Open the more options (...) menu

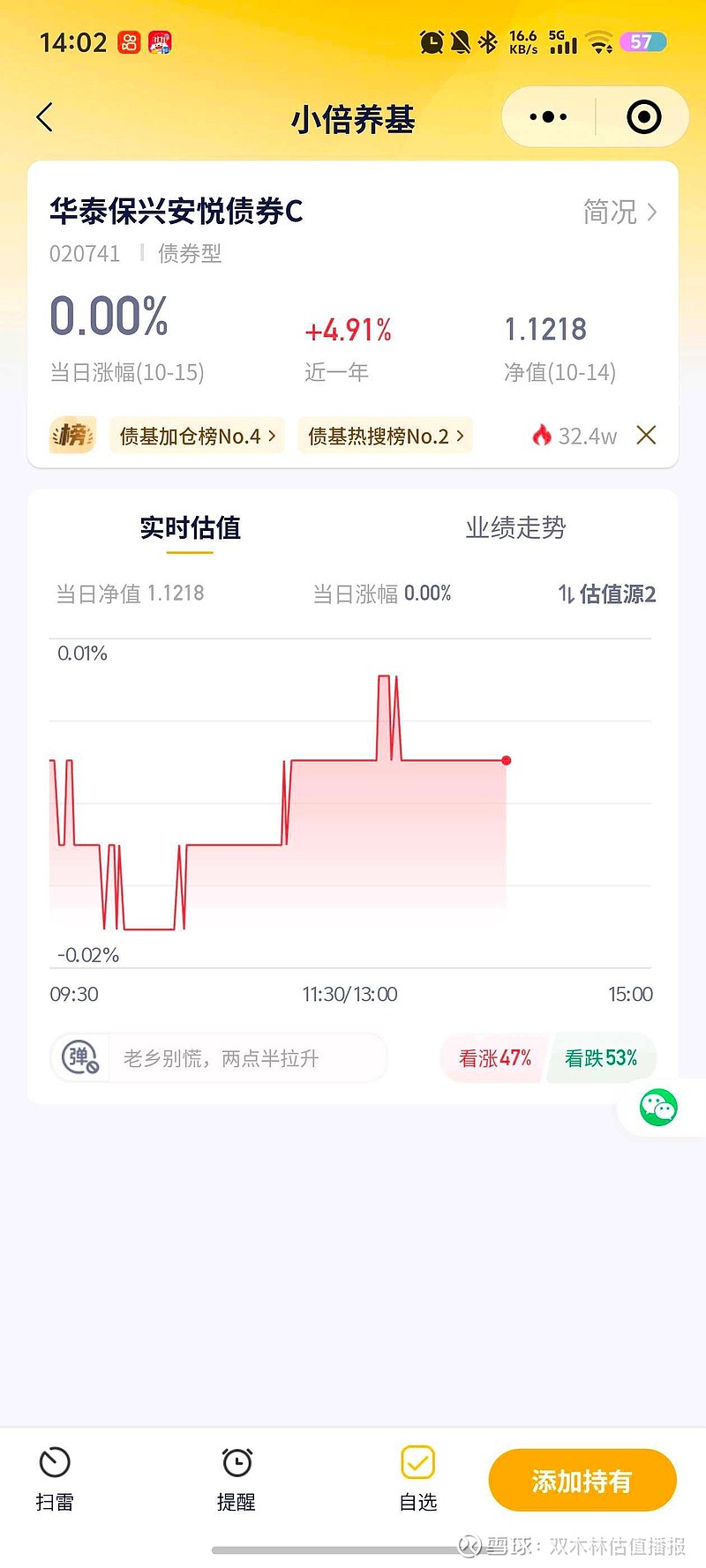pyautogui.click(x=547, y=116)
